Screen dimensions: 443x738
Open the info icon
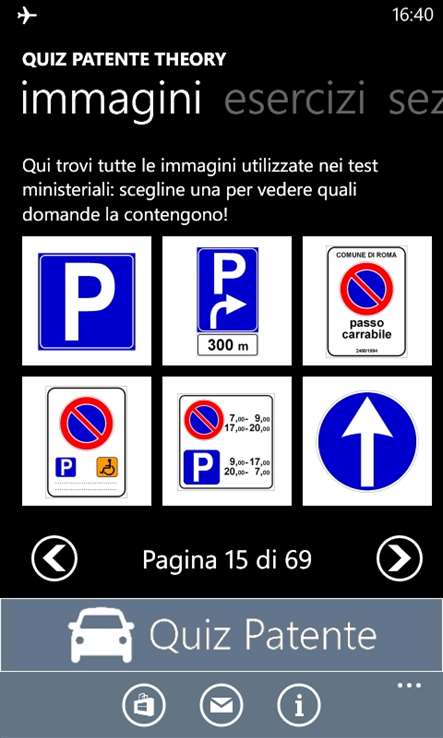(299, 706)
